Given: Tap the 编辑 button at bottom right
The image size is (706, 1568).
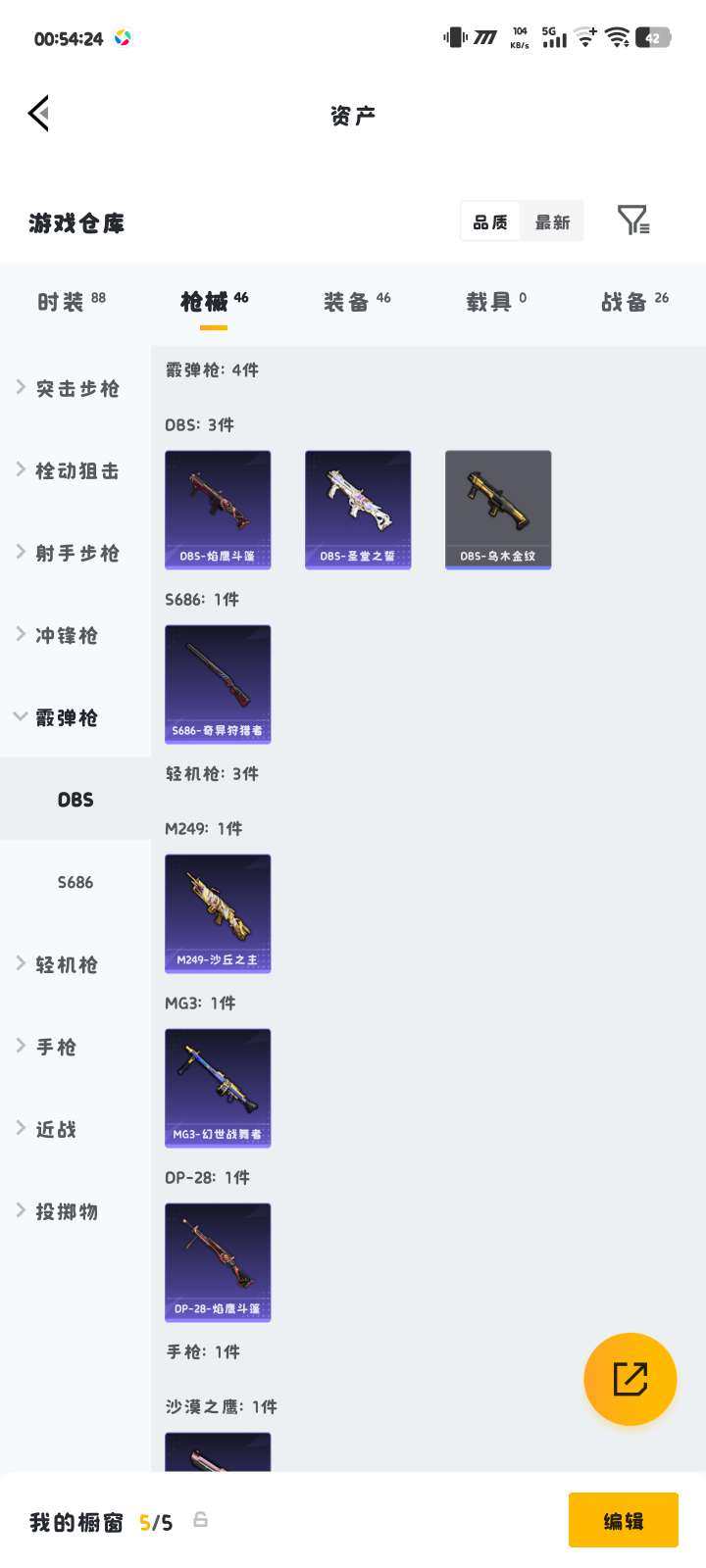Looking at the screenshot, I should click(625, 1520).
